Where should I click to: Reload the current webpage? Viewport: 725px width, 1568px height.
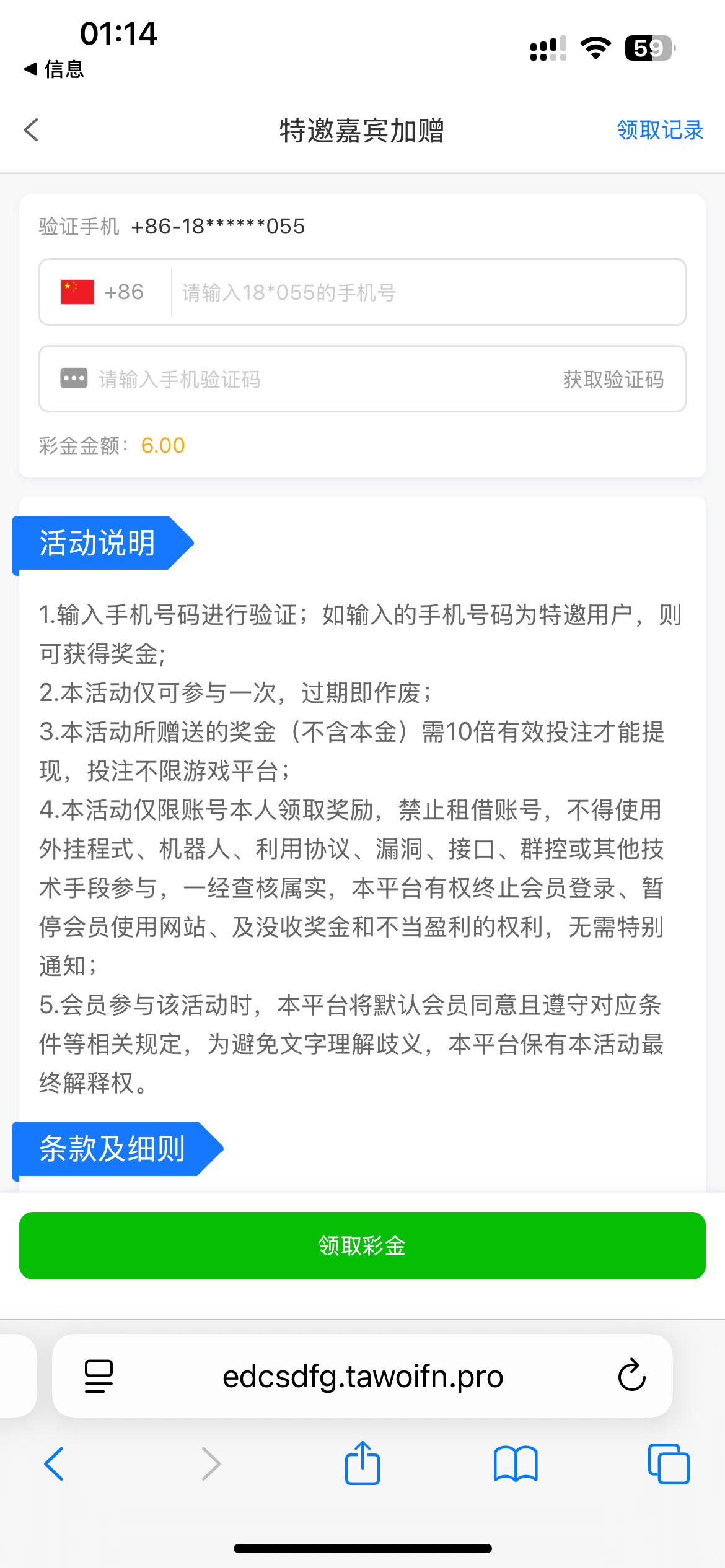pyautogui.click(x=631, y=1375)
